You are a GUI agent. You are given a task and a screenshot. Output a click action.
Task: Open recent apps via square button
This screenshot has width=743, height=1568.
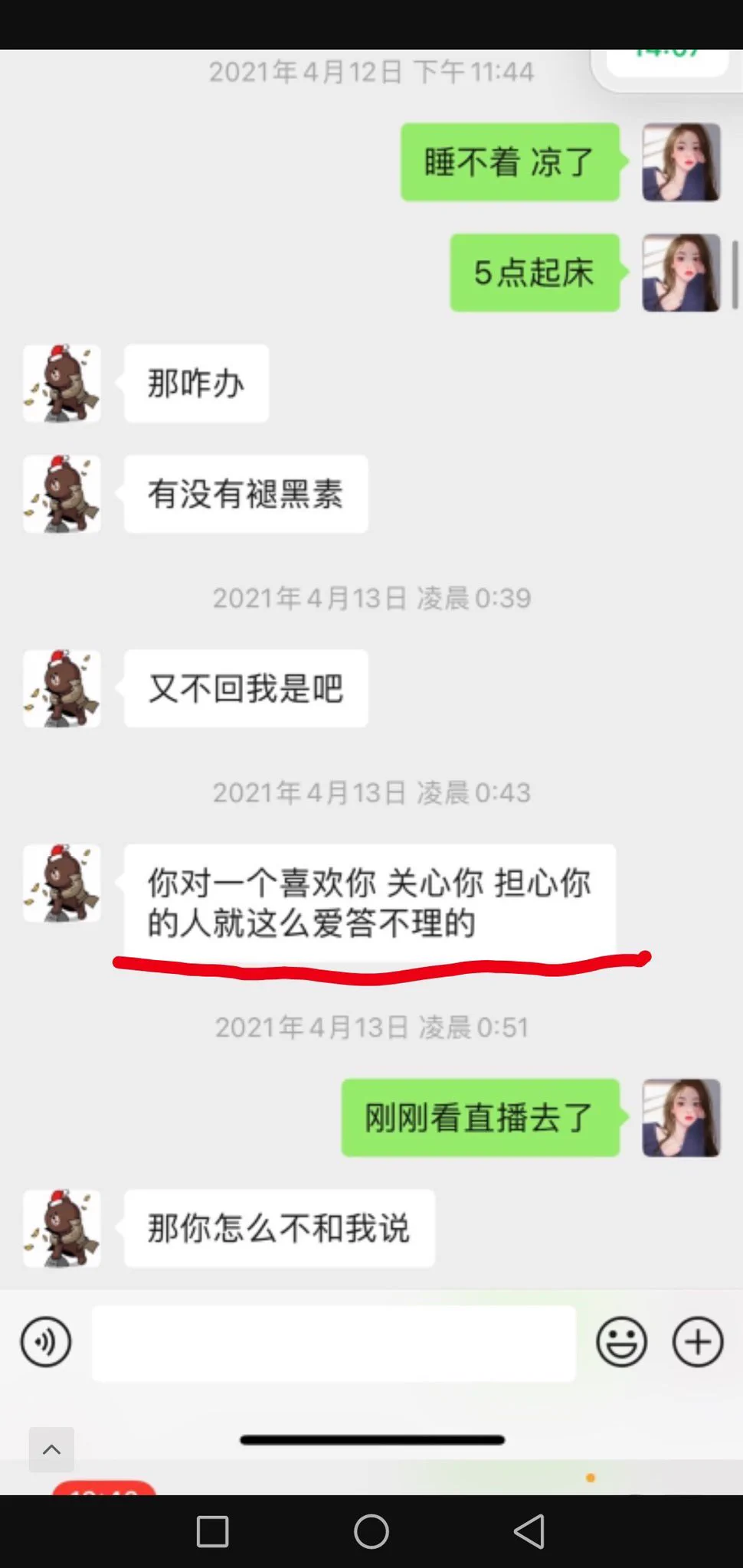click(212, 1532)
